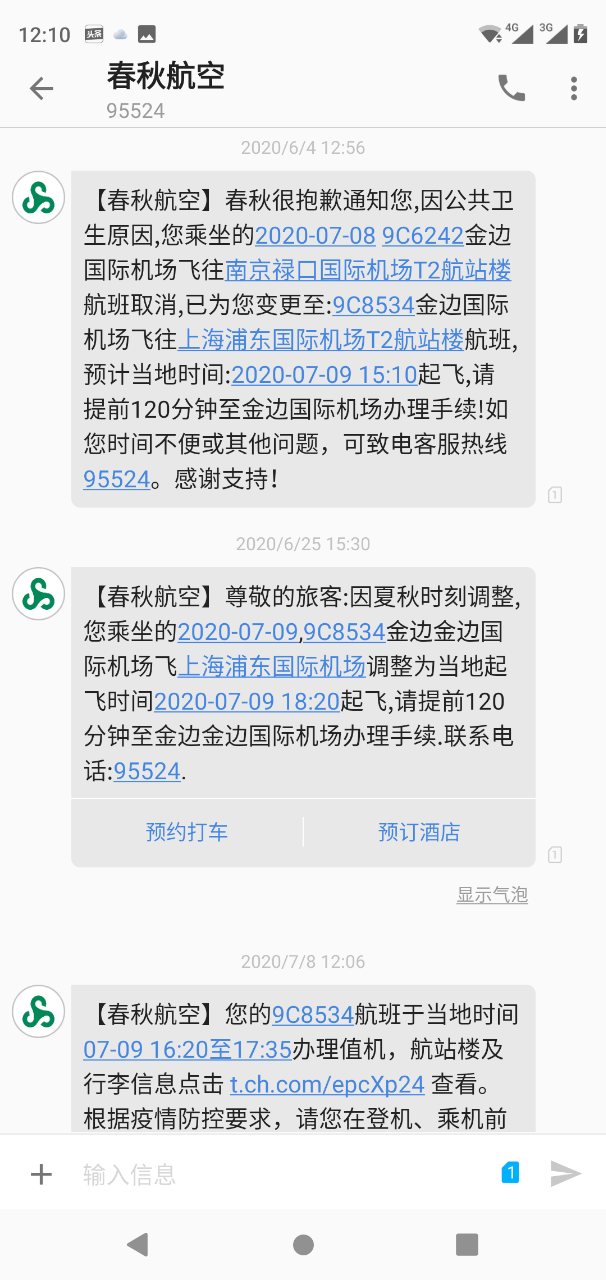The height and width of the screenshot is (1280, 606).
Task: Focus the 输入信息 message field
Action: [x=285, y=1174]
